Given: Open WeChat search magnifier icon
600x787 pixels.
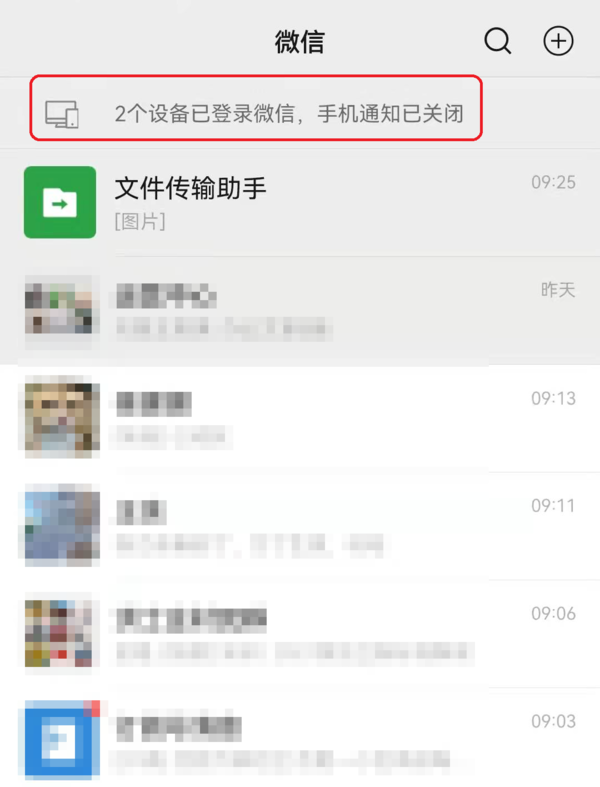Looking at the screenshot, I should point(497,41).
